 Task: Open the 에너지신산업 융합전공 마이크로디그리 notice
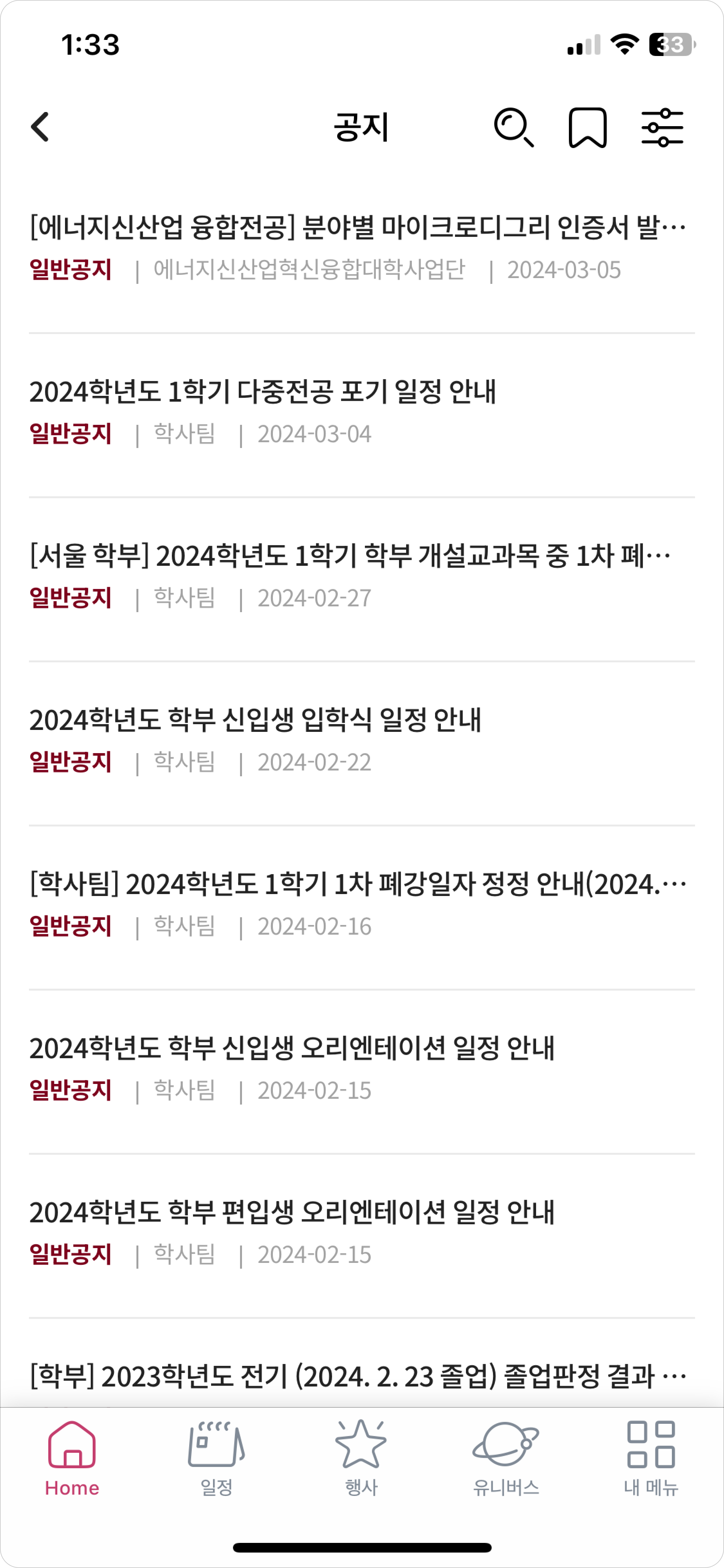[x=358, y=228]
